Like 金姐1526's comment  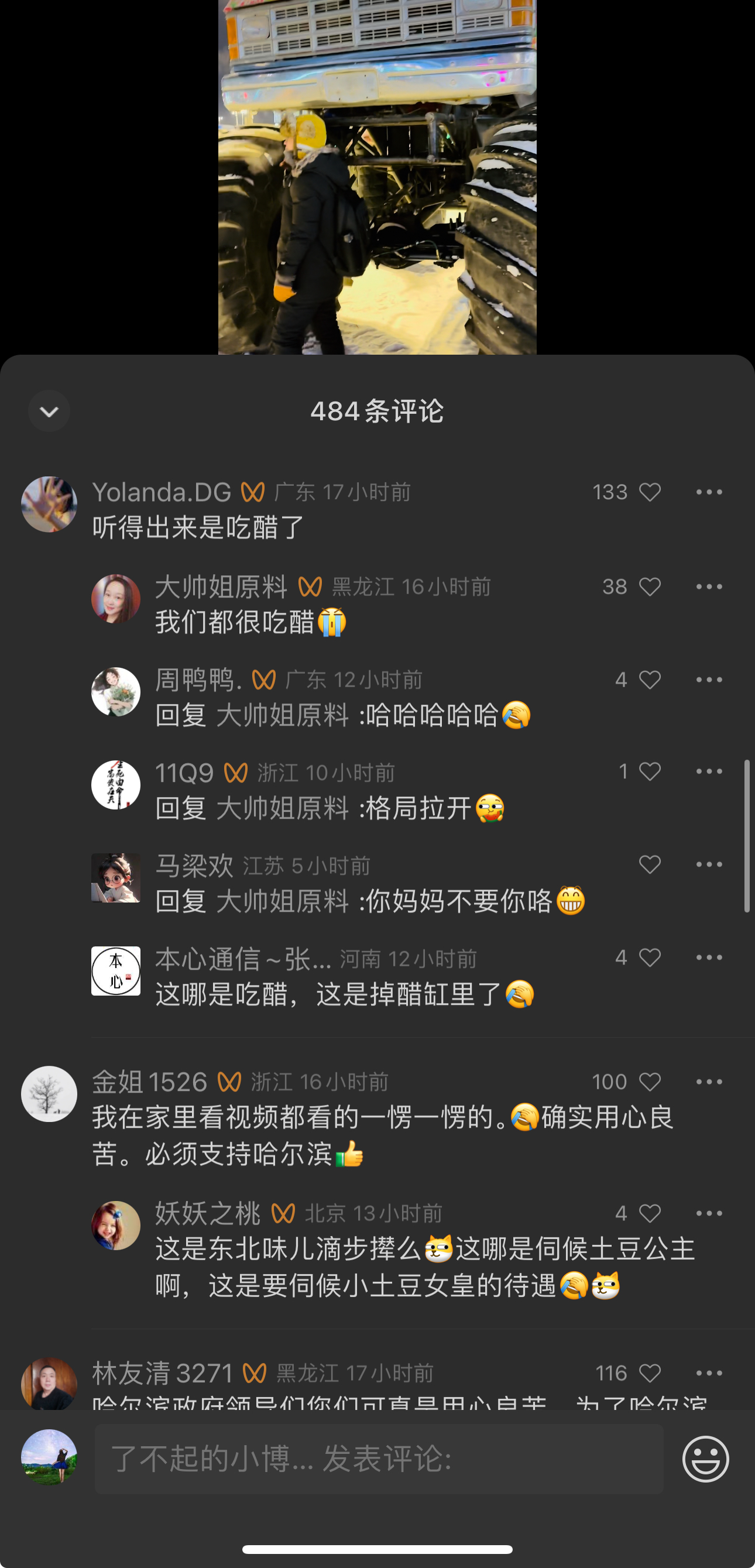click(650, 1082)
